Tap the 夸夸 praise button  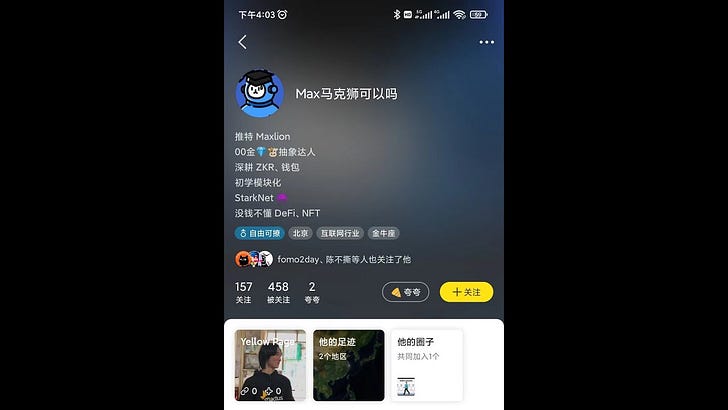coord(405,292)
